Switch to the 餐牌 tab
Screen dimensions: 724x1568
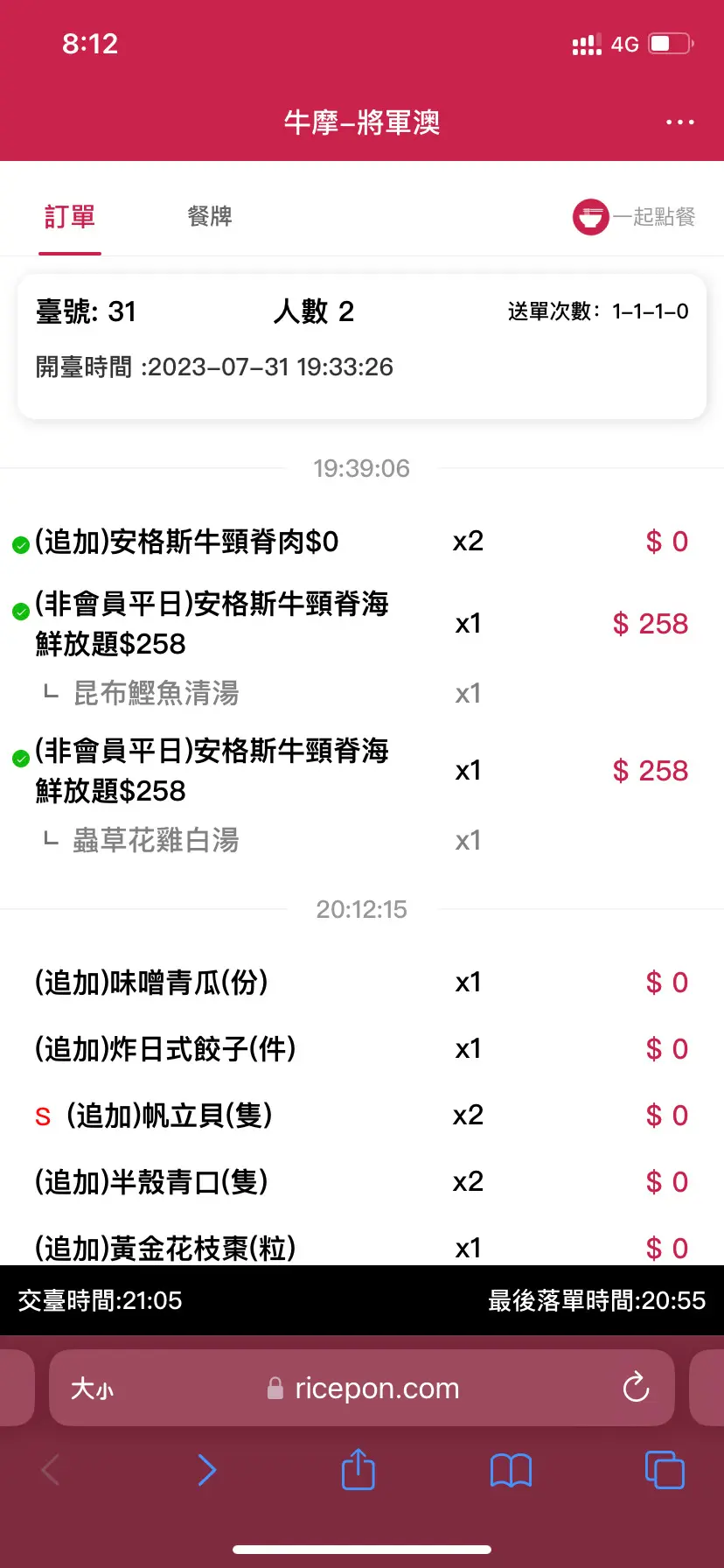[x=210, y=216]
